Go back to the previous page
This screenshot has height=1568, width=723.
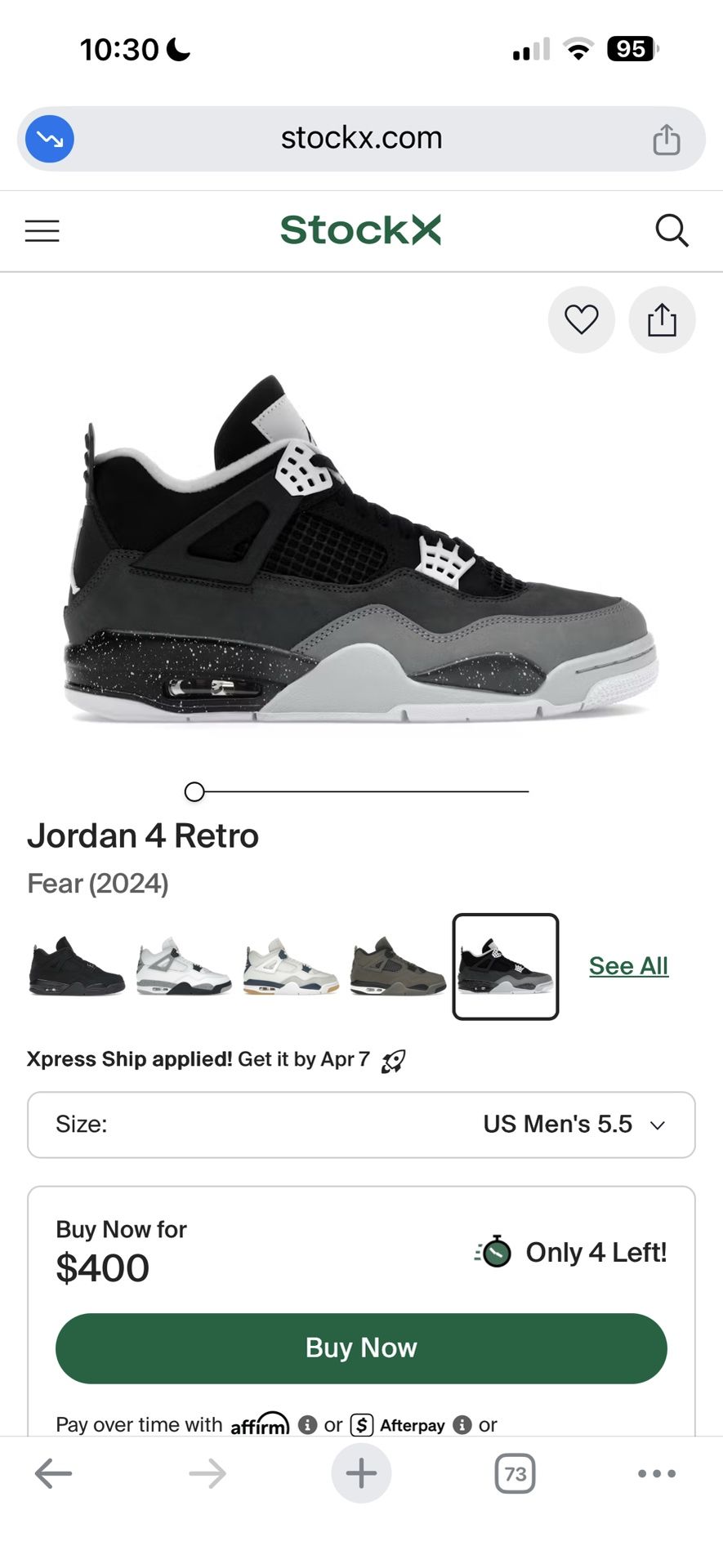[54, 1474]
